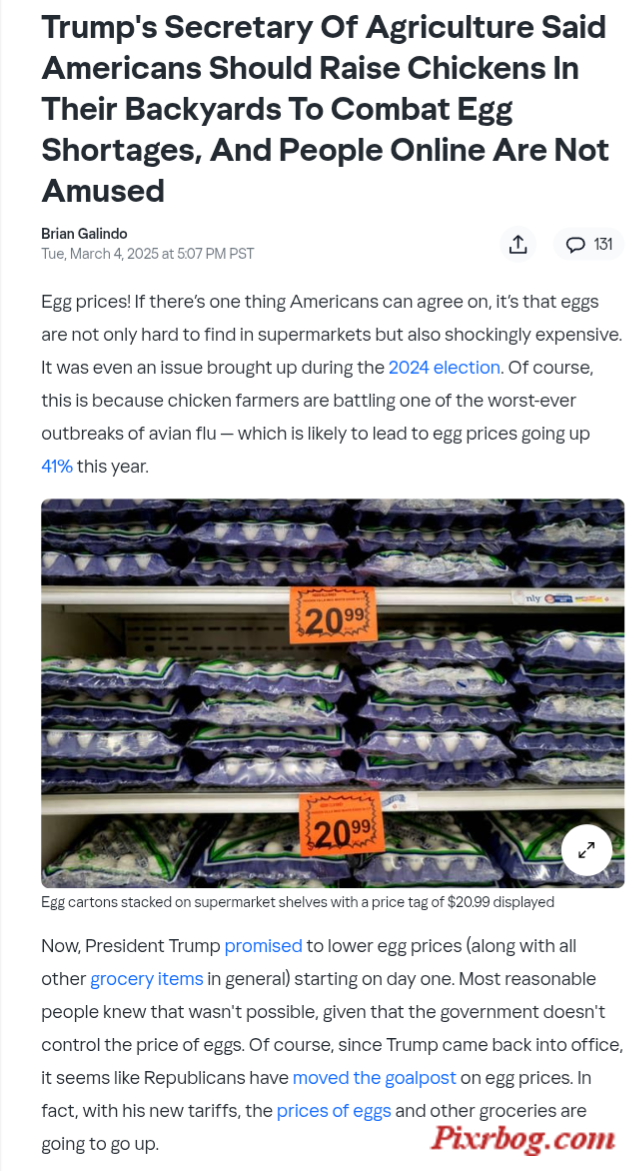Open the 'prices of eggs' link
Viewport: 635px width, 1171px height.
pos(334,1111)
